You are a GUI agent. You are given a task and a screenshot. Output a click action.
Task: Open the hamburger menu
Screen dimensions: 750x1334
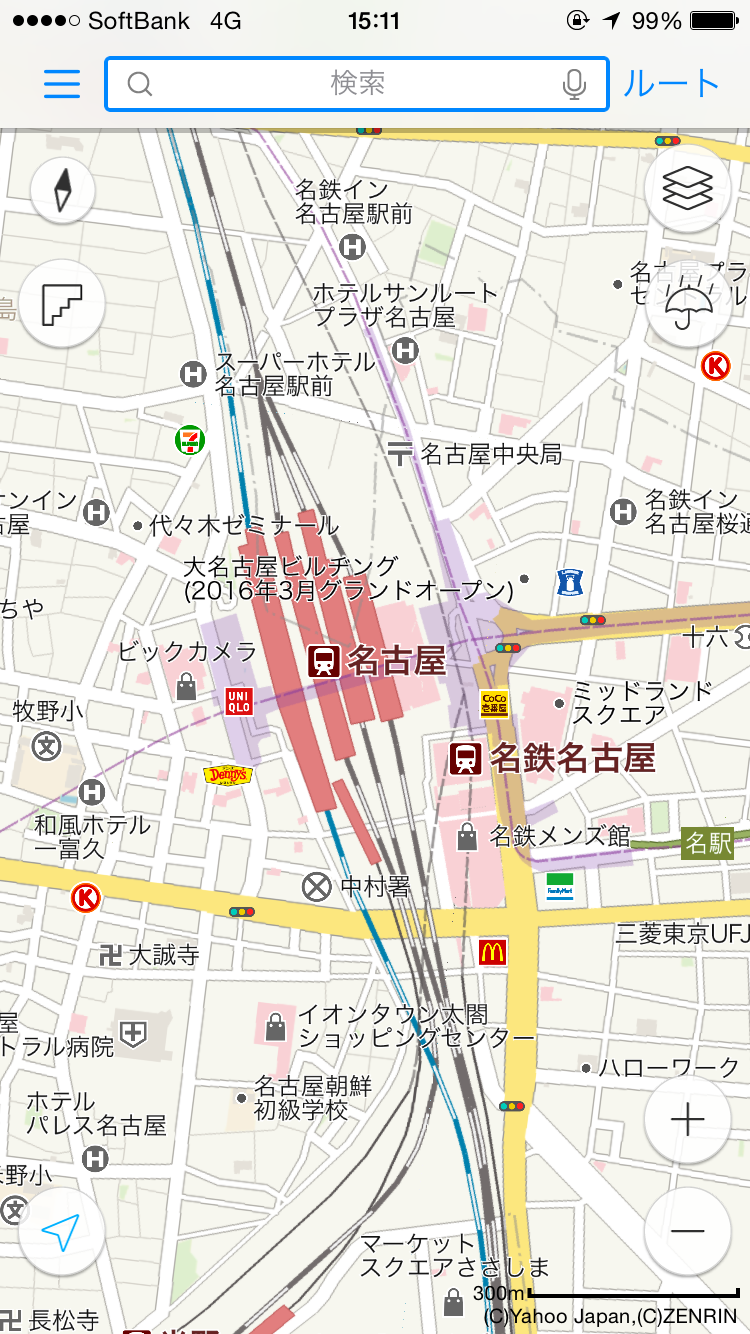[x=62, y=84]
